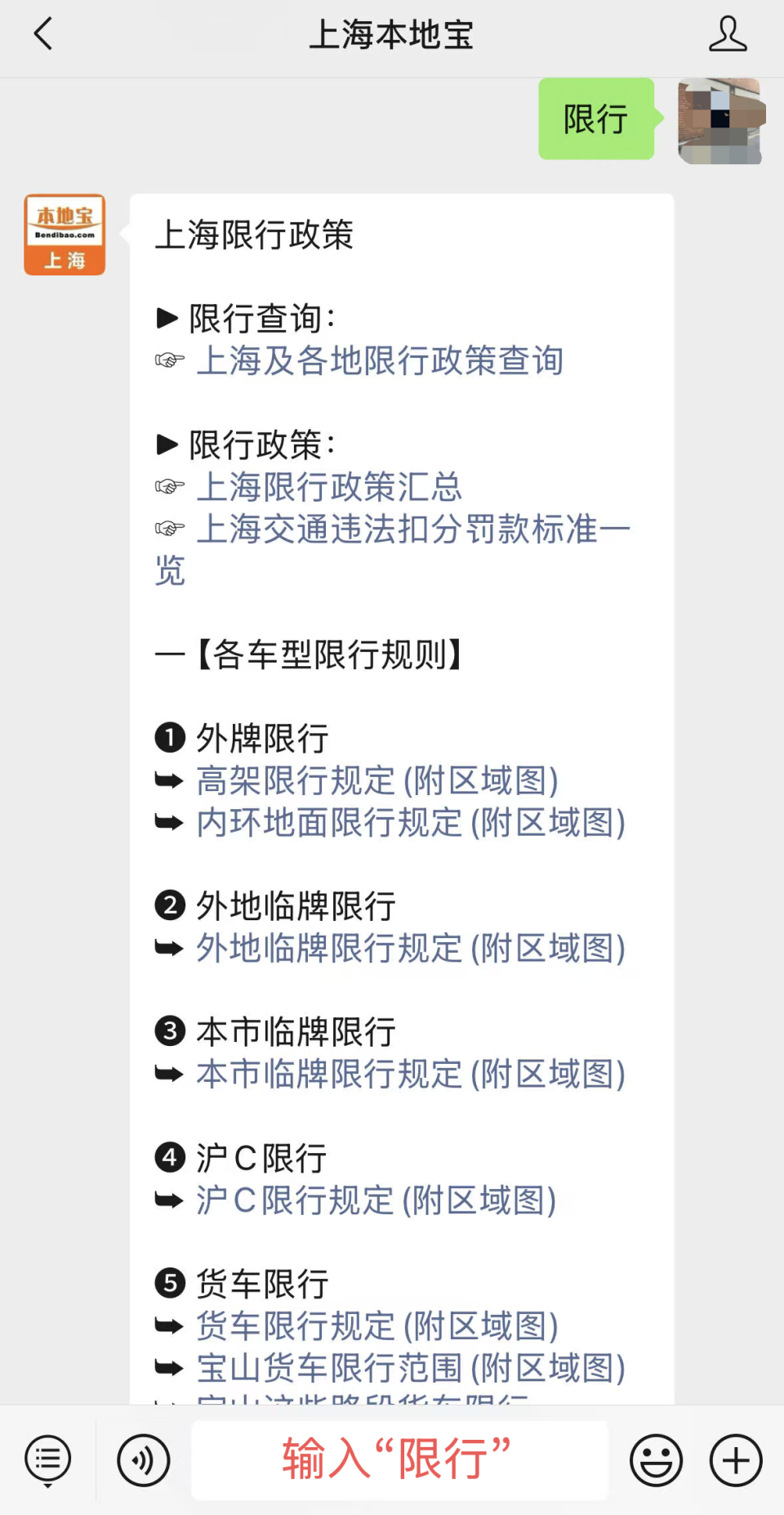Open 上海及各地限行政策查询 link
Viewport: 784px width, 1515px height.
click(x=380, y=361)
